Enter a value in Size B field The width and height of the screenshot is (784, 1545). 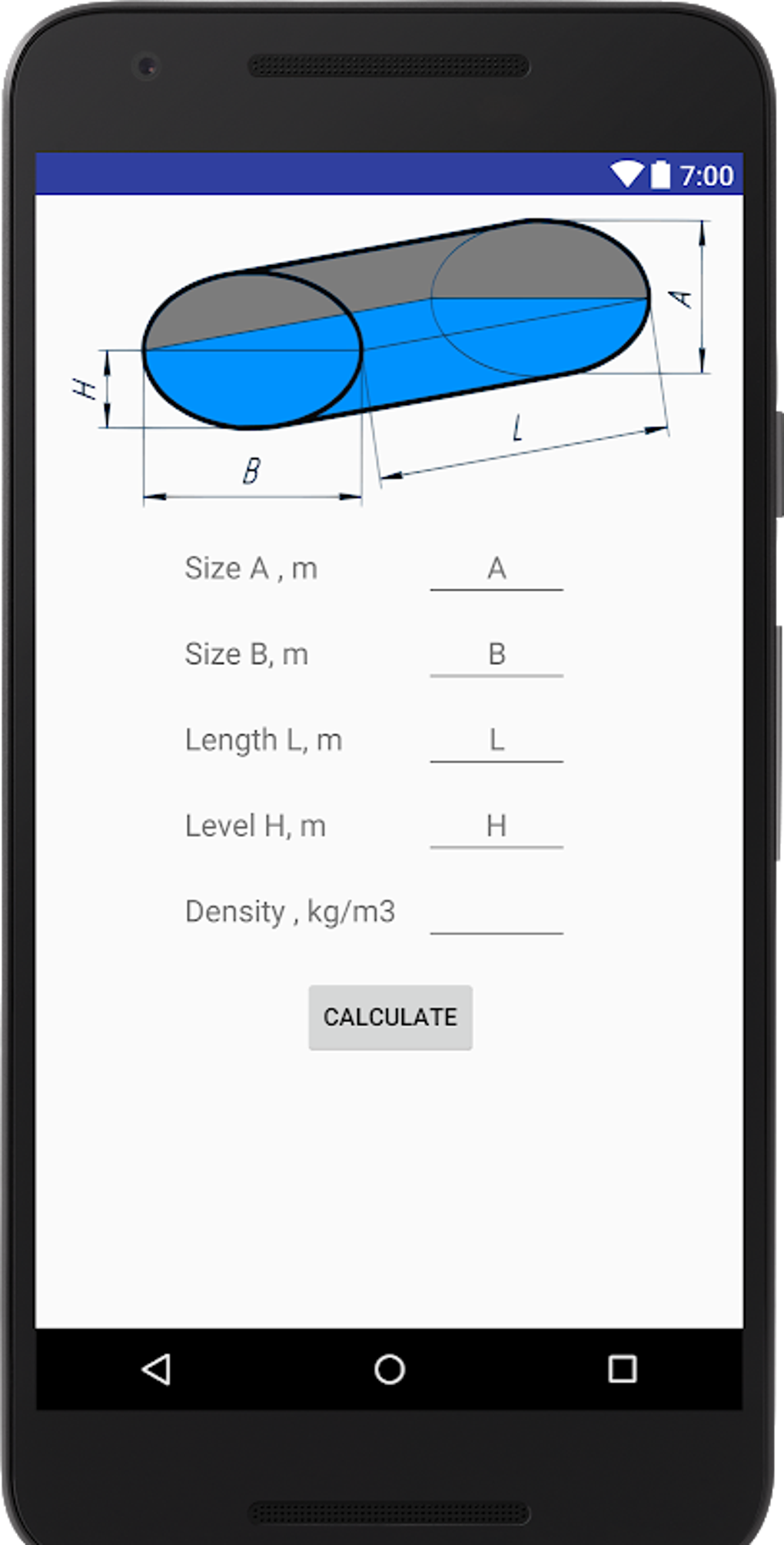[x=497, y=655]
